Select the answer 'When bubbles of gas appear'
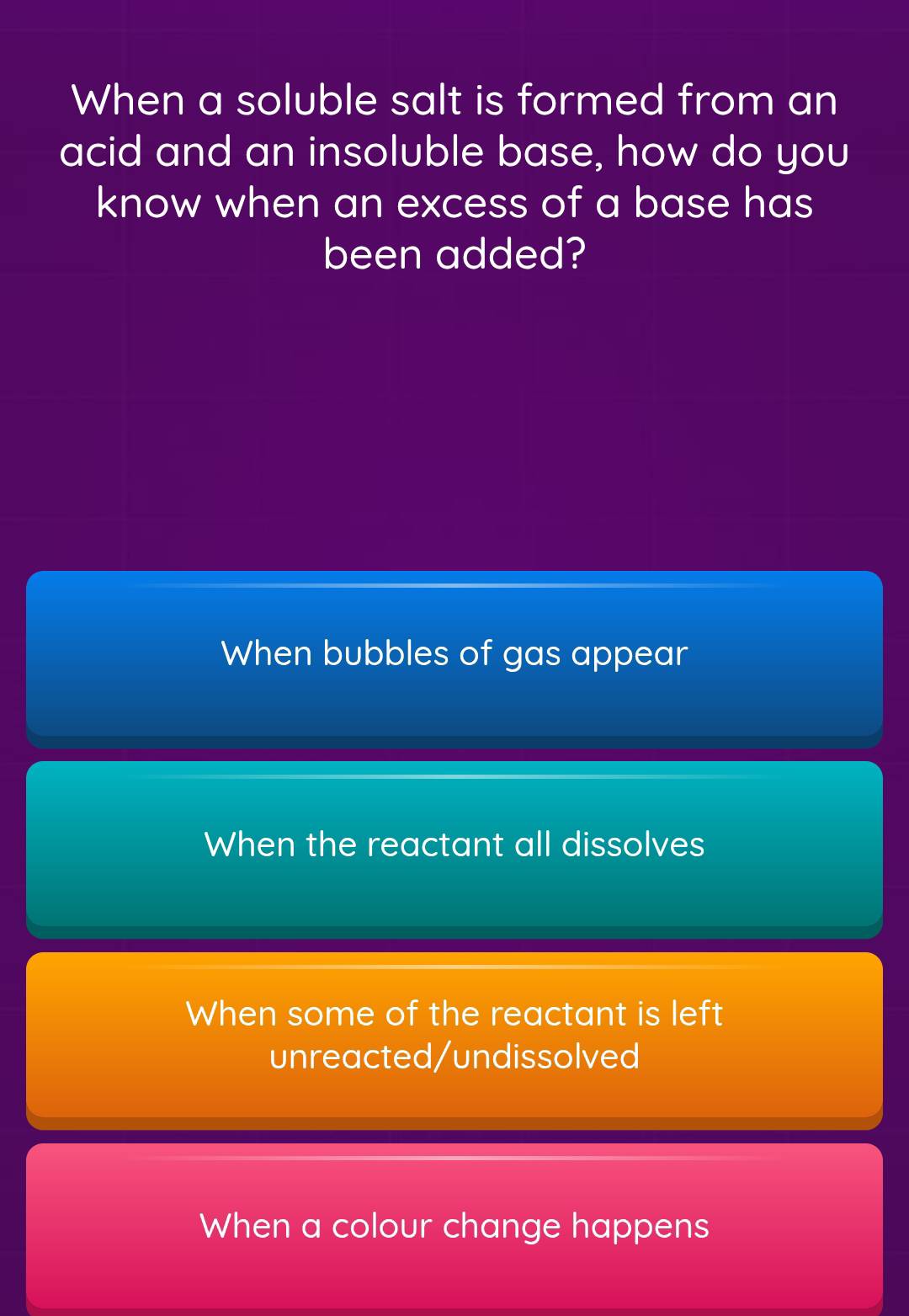 coord(454,657)
